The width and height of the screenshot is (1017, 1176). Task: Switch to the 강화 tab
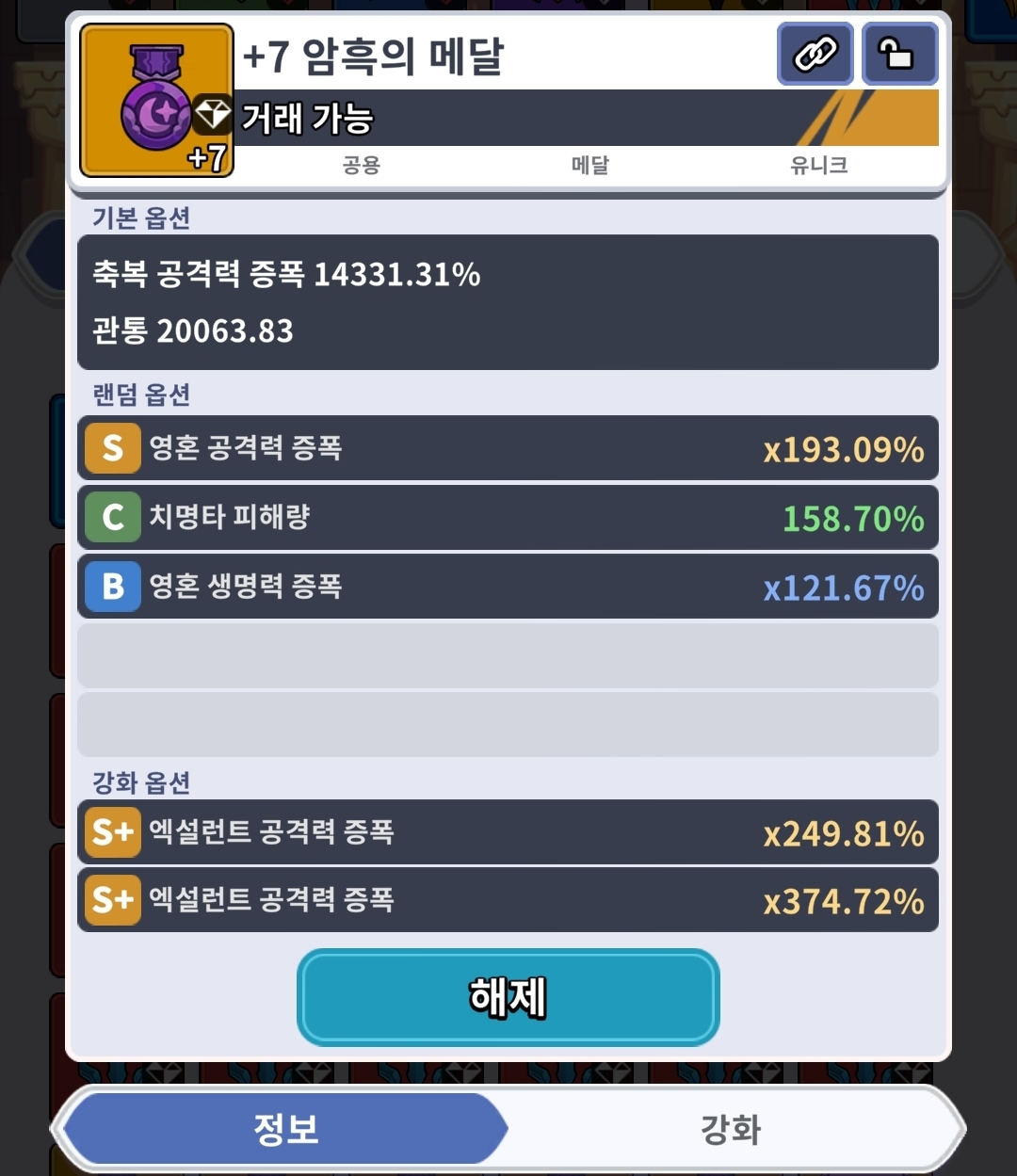point(731,1129)
